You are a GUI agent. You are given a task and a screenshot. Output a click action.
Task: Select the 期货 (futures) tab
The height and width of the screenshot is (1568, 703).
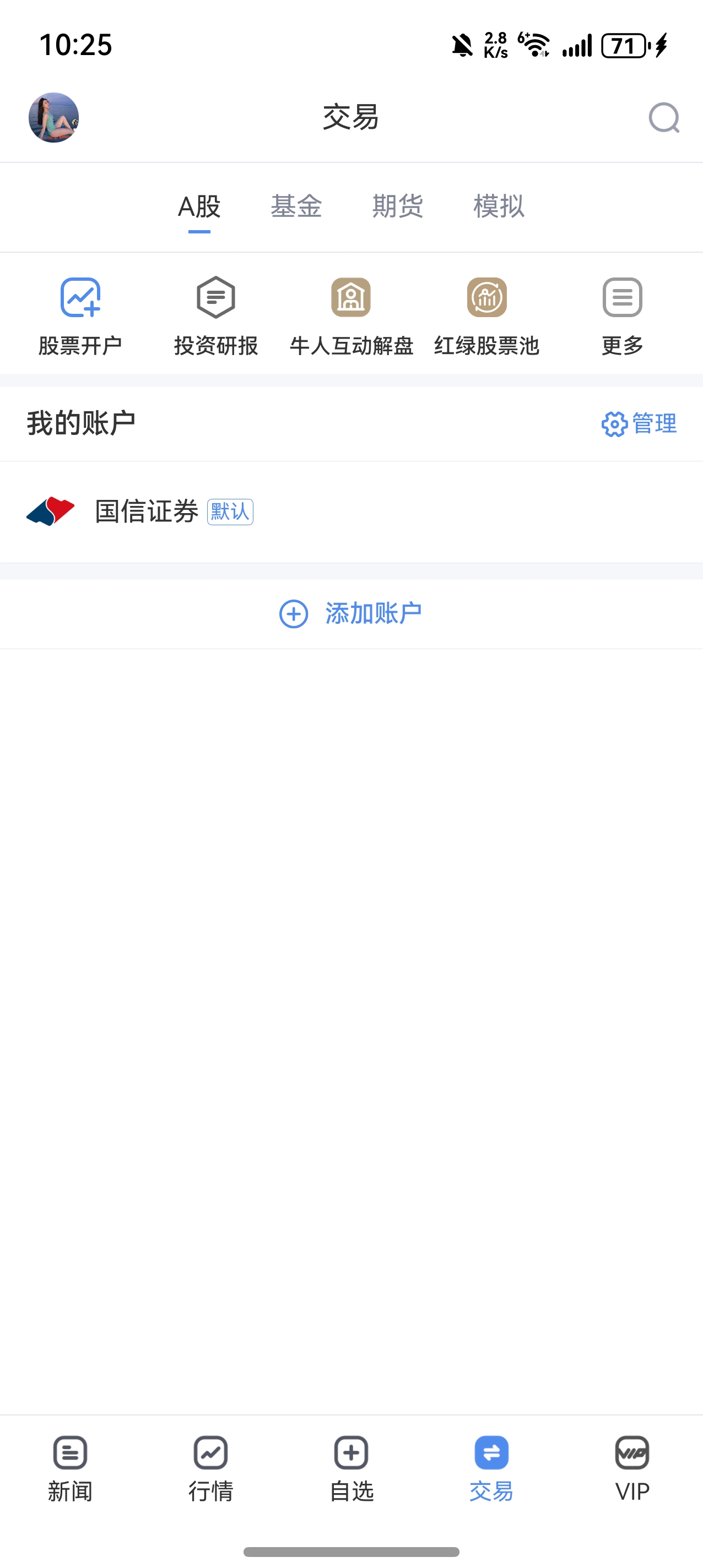397,206
